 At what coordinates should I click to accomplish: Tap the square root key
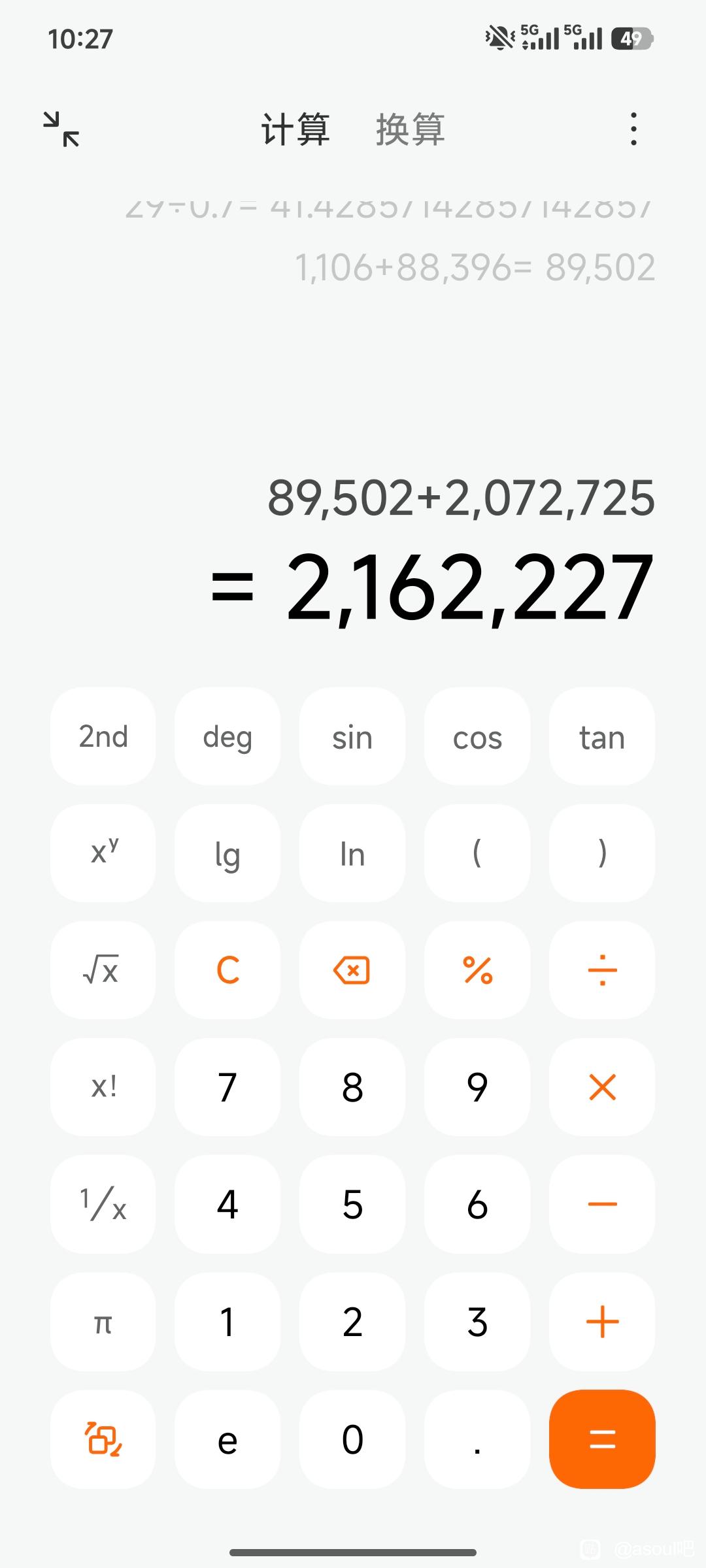pyautogui.click(x=103, y=970)
